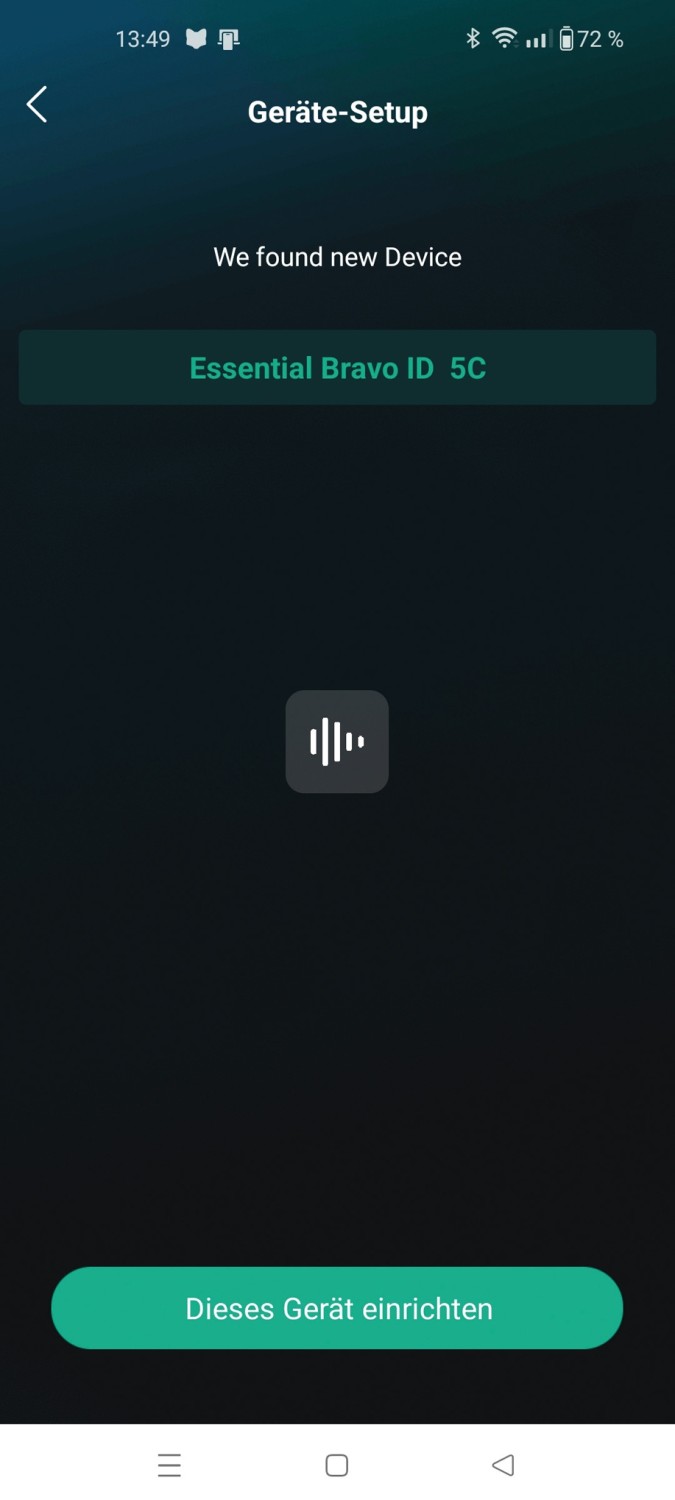675x1500 pixels.
Task: Tap the sound wave device icon
Action: [x=337, y=742]
